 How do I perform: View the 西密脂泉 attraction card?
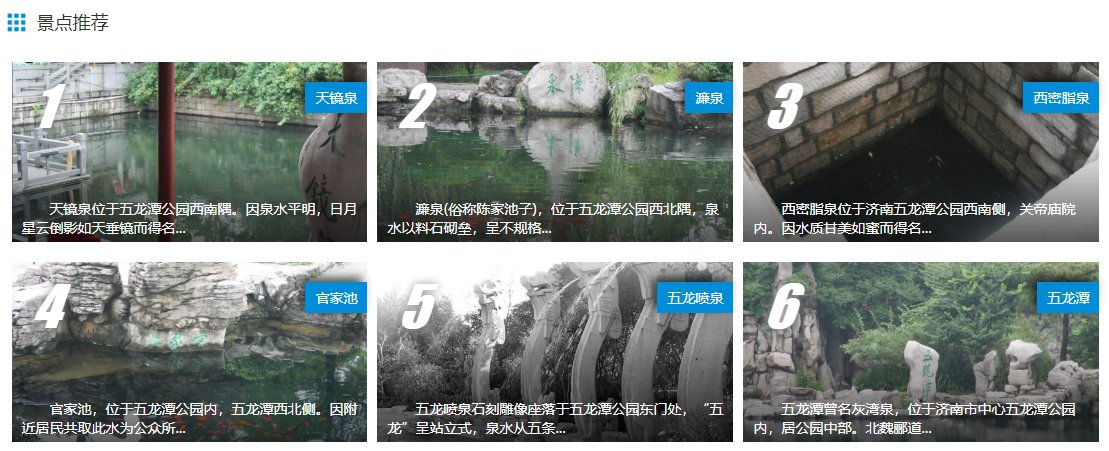[920, 152]
